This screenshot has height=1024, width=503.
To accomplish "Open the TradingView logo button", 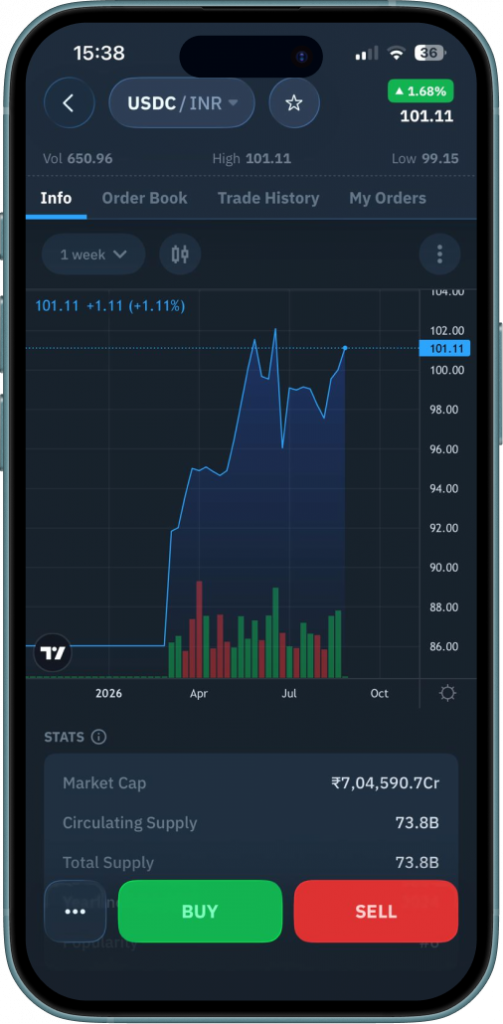I will pyautogui.click(x=52, y=652).
